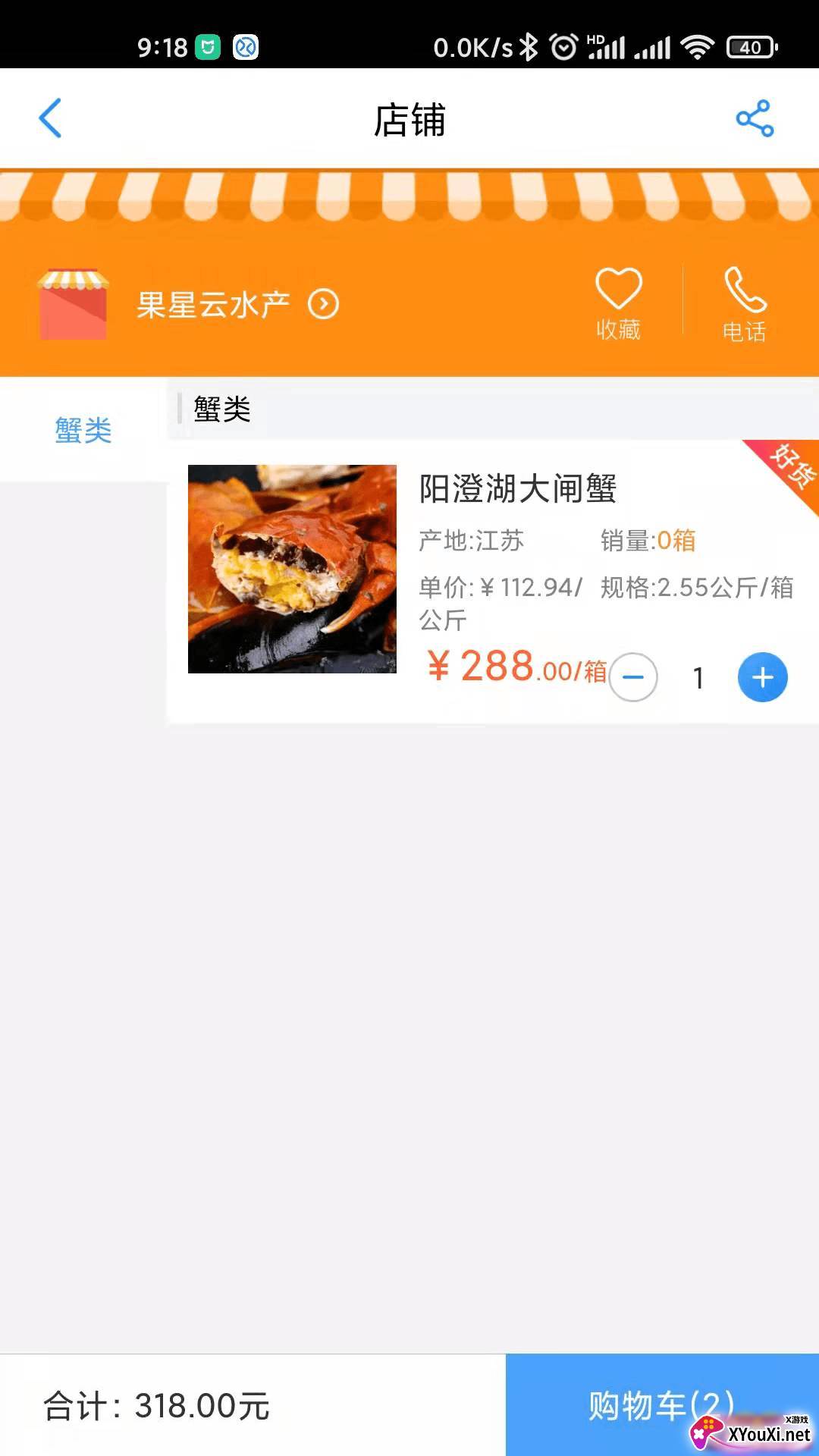Increase 阳澄湖大闸蟹 quantity by one
The image size is (819, 1456).
click(x=763, y=677)
